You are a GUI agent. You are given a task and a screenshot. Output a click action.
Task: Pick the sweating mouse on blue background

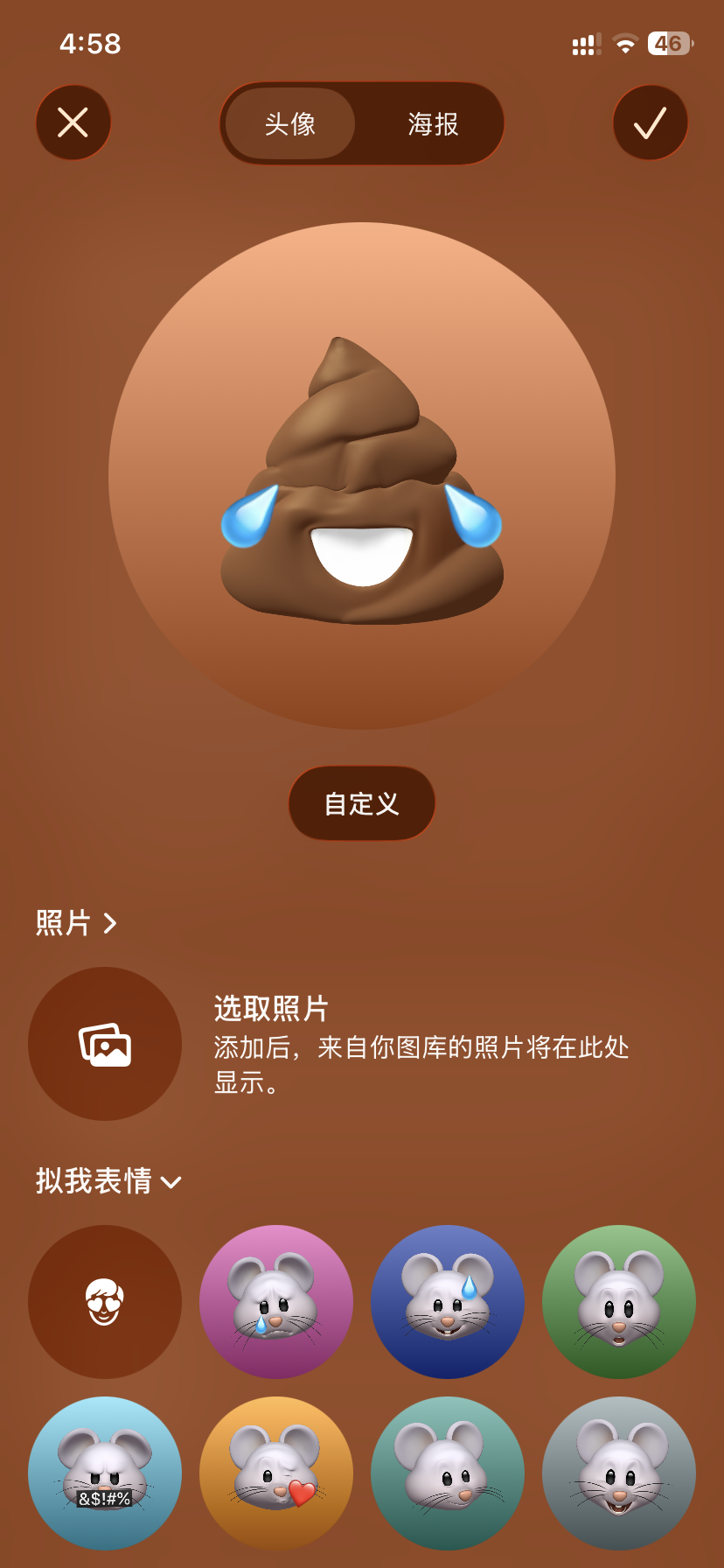pyautogui.click(x=448, y=1302)
